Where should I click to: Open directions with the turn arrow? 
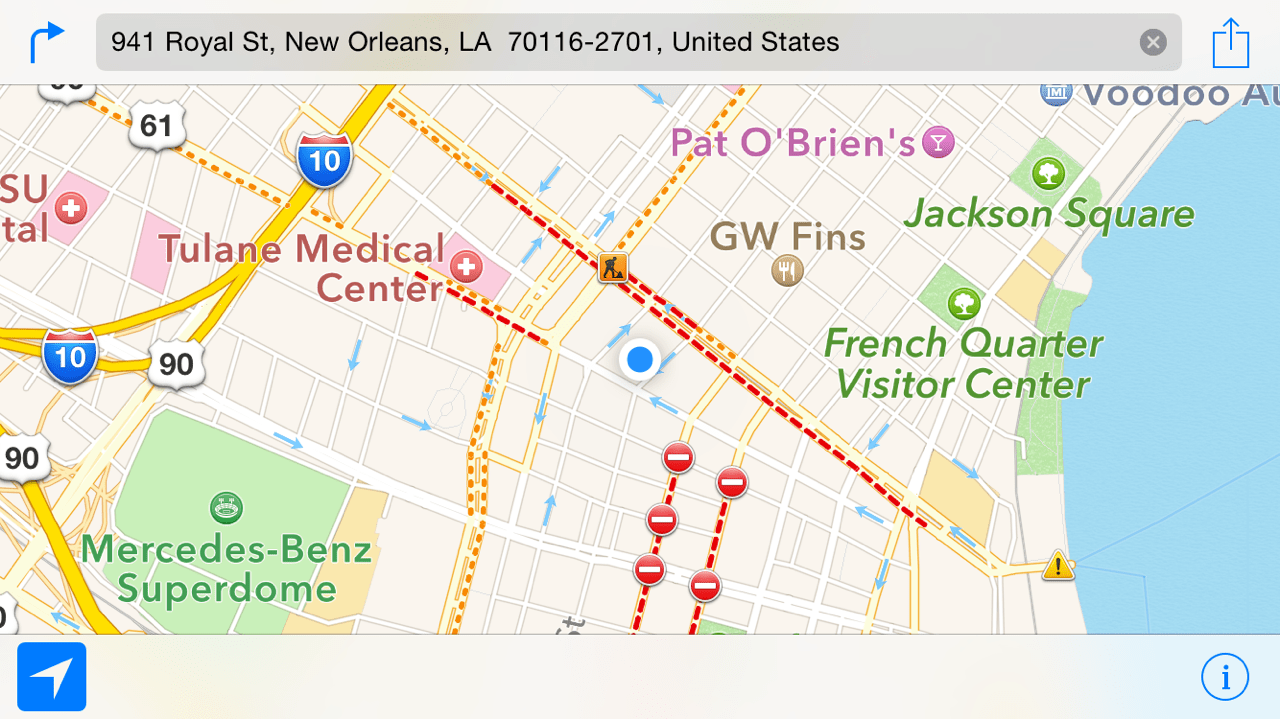(x=46, y=43)
